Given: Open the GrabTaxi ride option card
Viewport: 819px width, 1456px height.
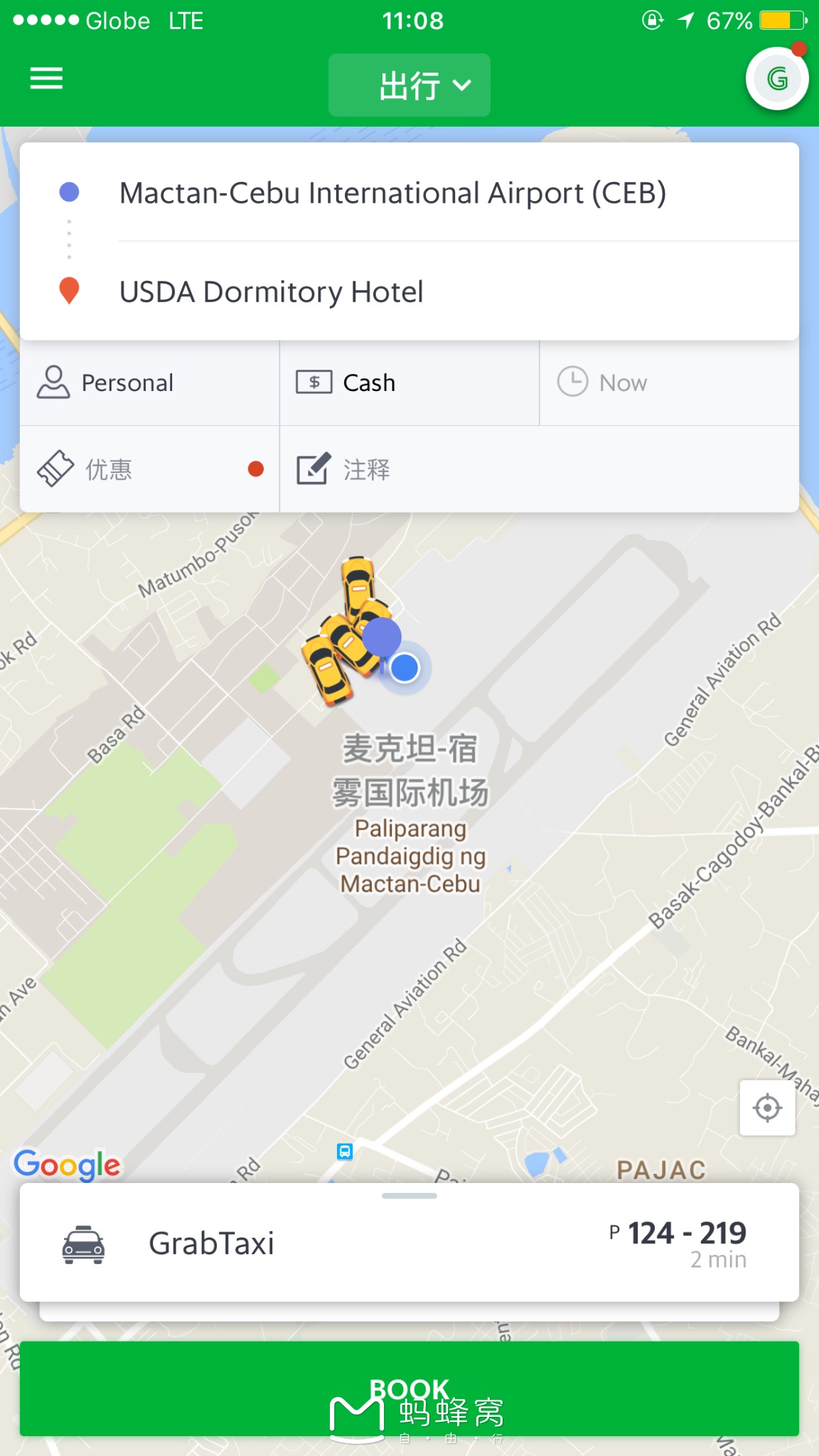Looking at the screenshot, I should [x=409, y=1243].
